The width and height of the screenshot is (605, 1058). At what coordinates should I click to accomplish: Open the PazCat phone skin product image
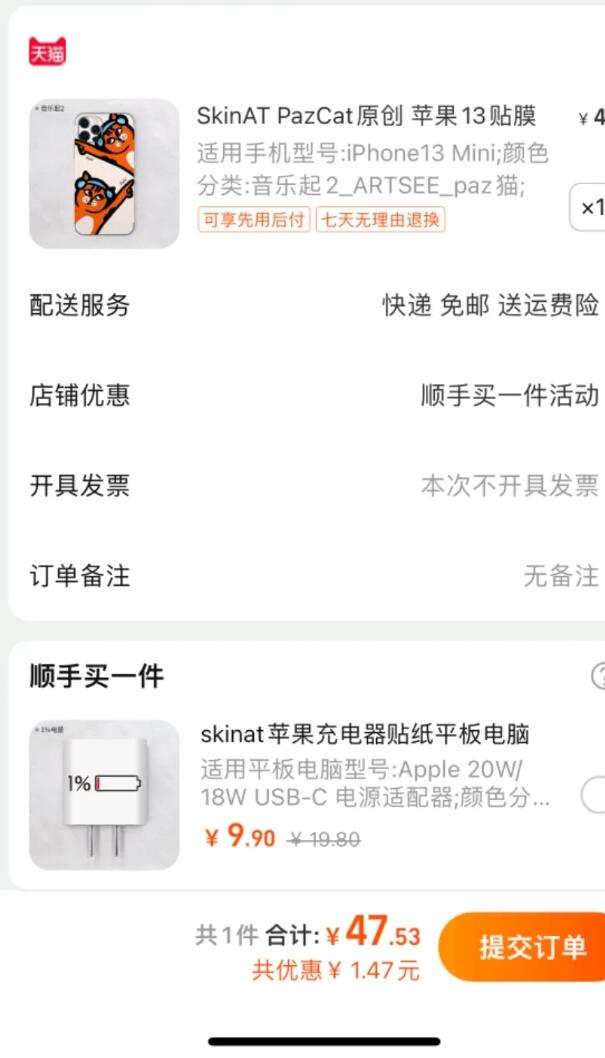(104, 173)
